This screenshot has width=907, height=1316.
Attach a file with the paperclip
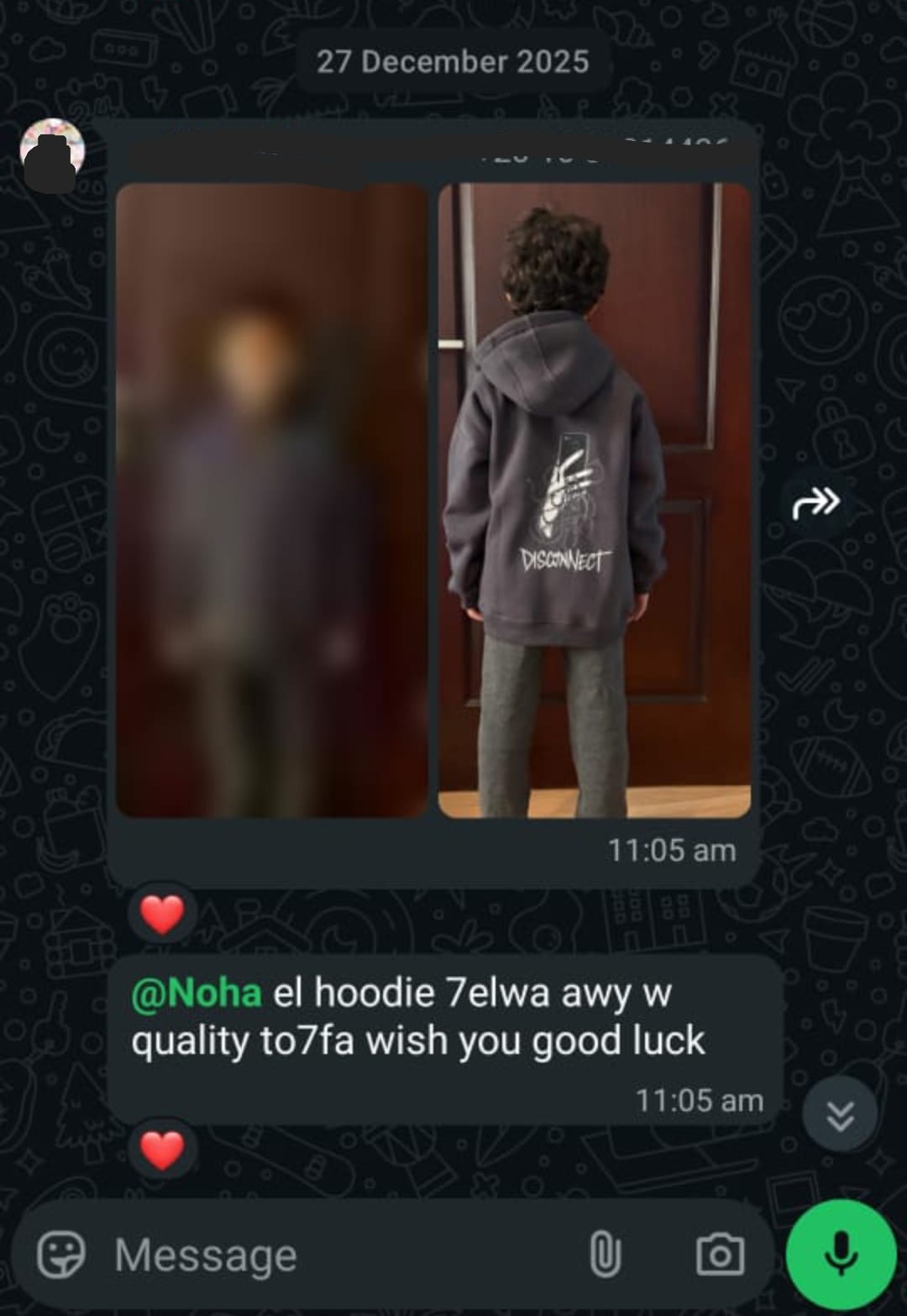coord(605,1255)
